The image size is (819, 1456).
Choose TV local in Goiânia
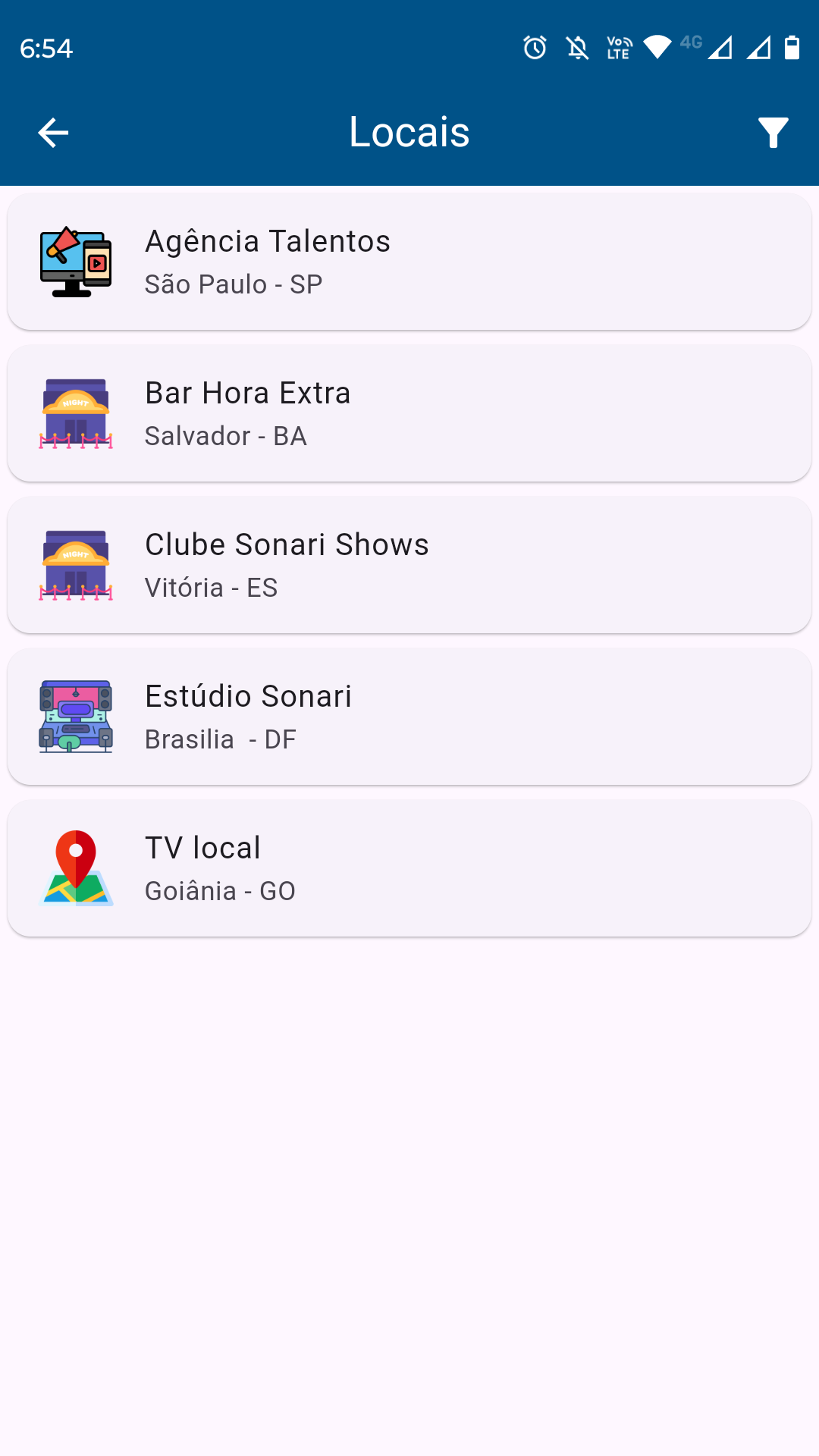point(409,868)
